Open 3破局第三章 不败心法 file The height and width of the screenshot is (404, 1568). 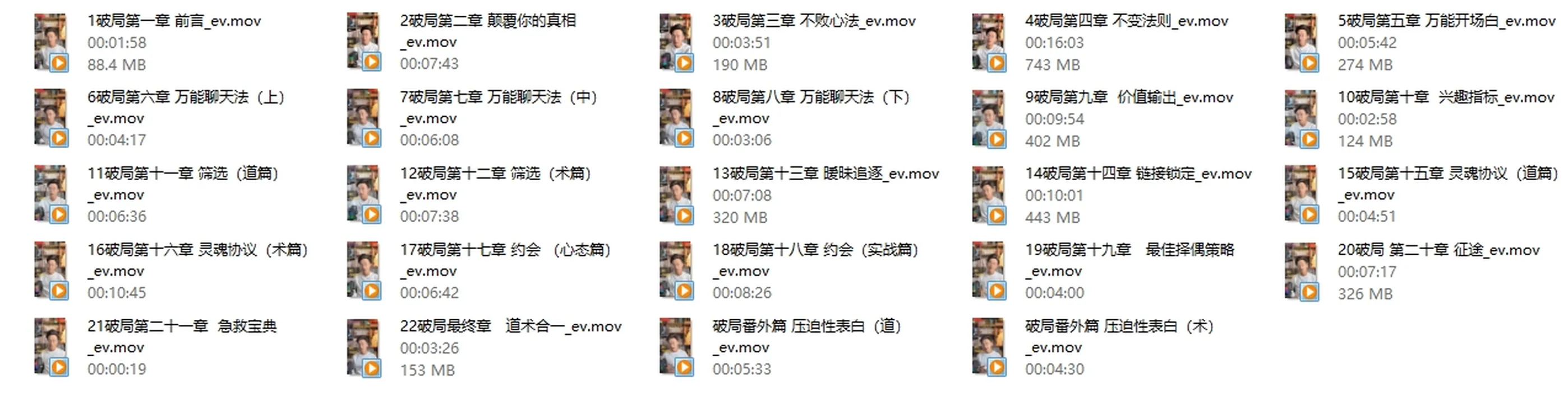676,43
